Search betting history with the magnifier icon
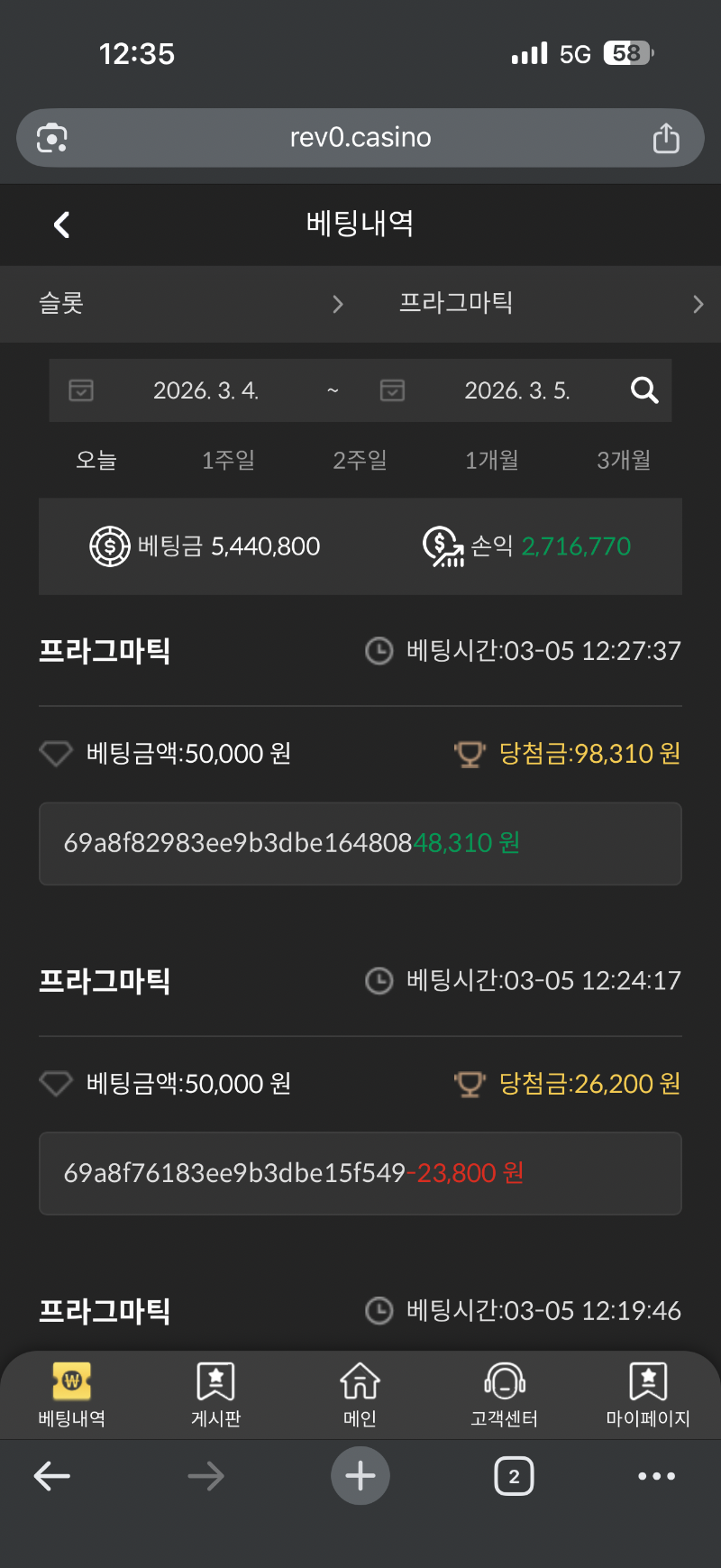The width and height of the screenshot is (721, 1568). [644, 390]
